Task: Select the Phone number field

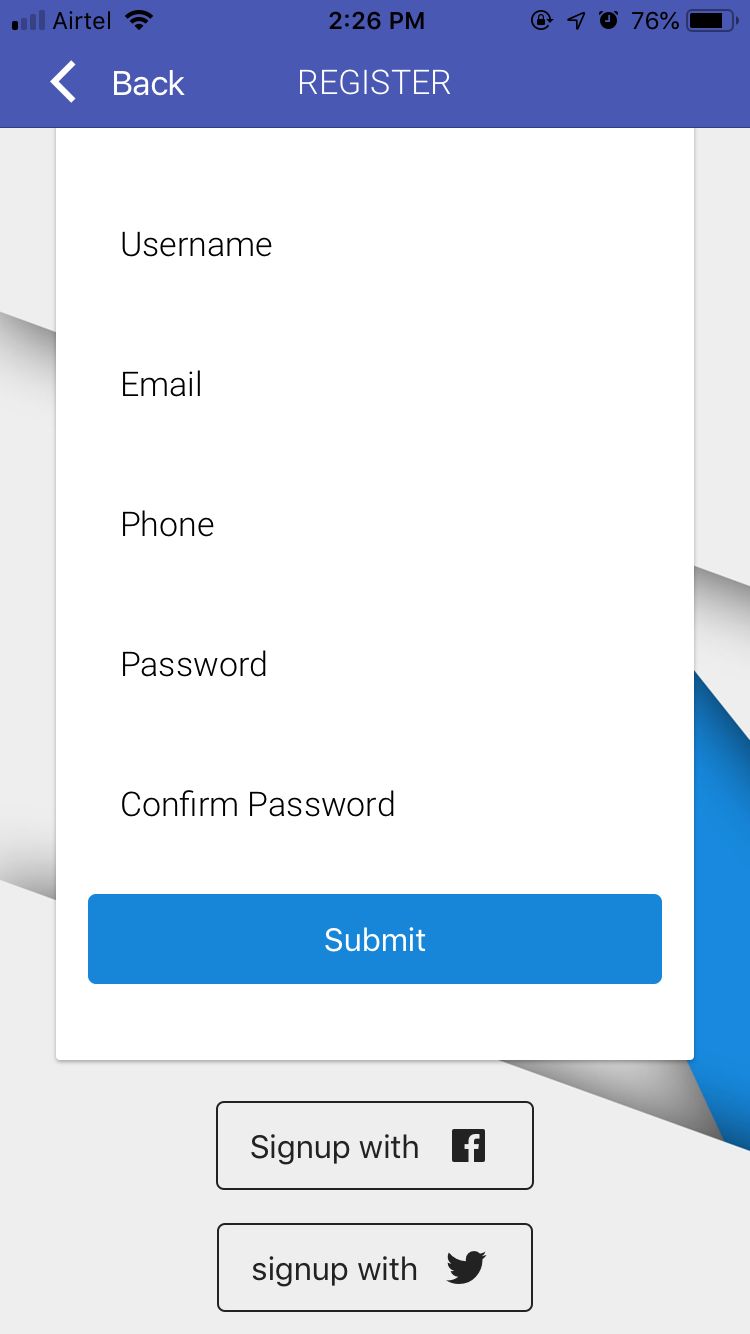Action: coord(375,524)
